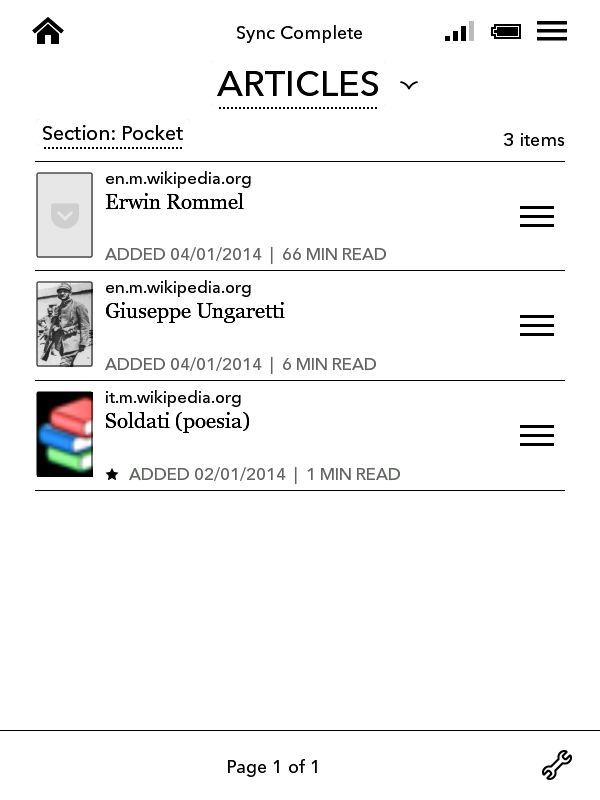Open options menu for Soldati (poesia)
Screen dimensions: 600x800
point(536,435)
